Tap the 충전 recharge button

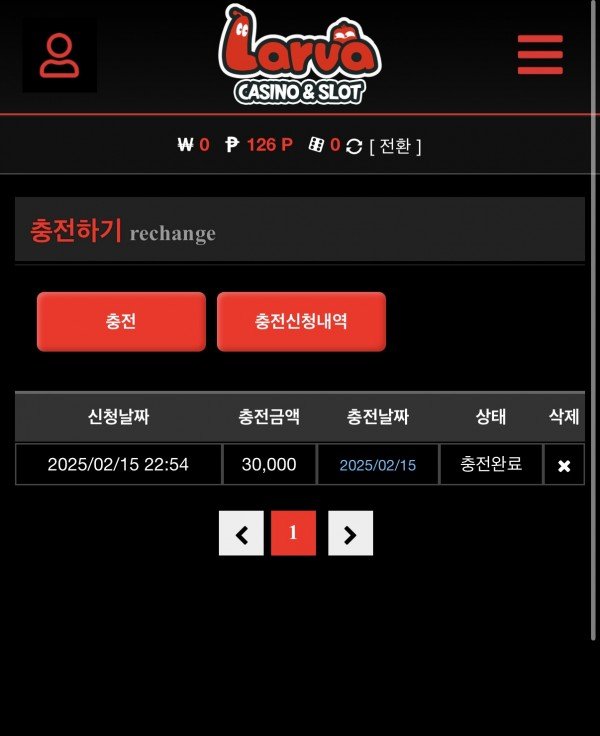pyautogui.click(x=121, y=321)
